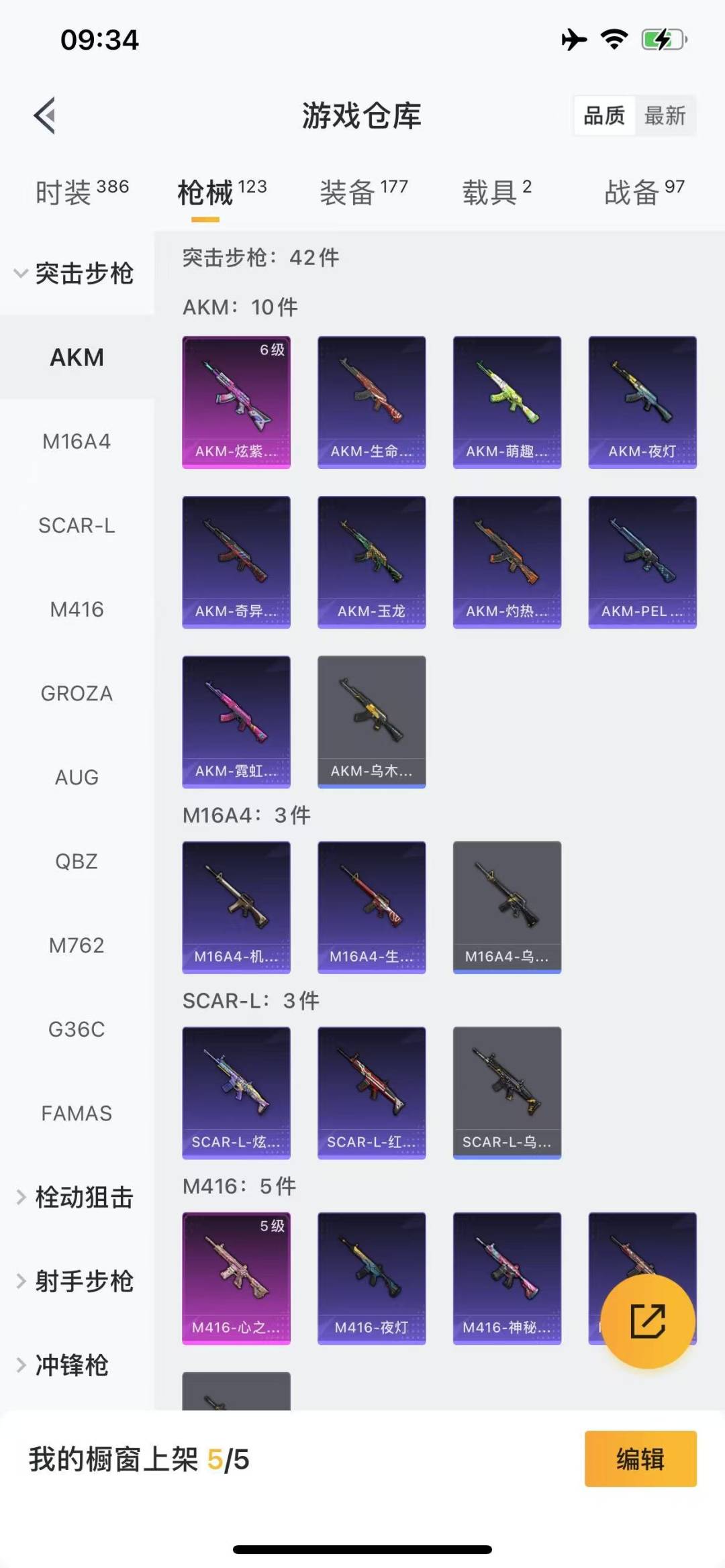Jump to M762 in the sidebar
The height and width of the screenshot is (1568, 725).
coord(77,945)
